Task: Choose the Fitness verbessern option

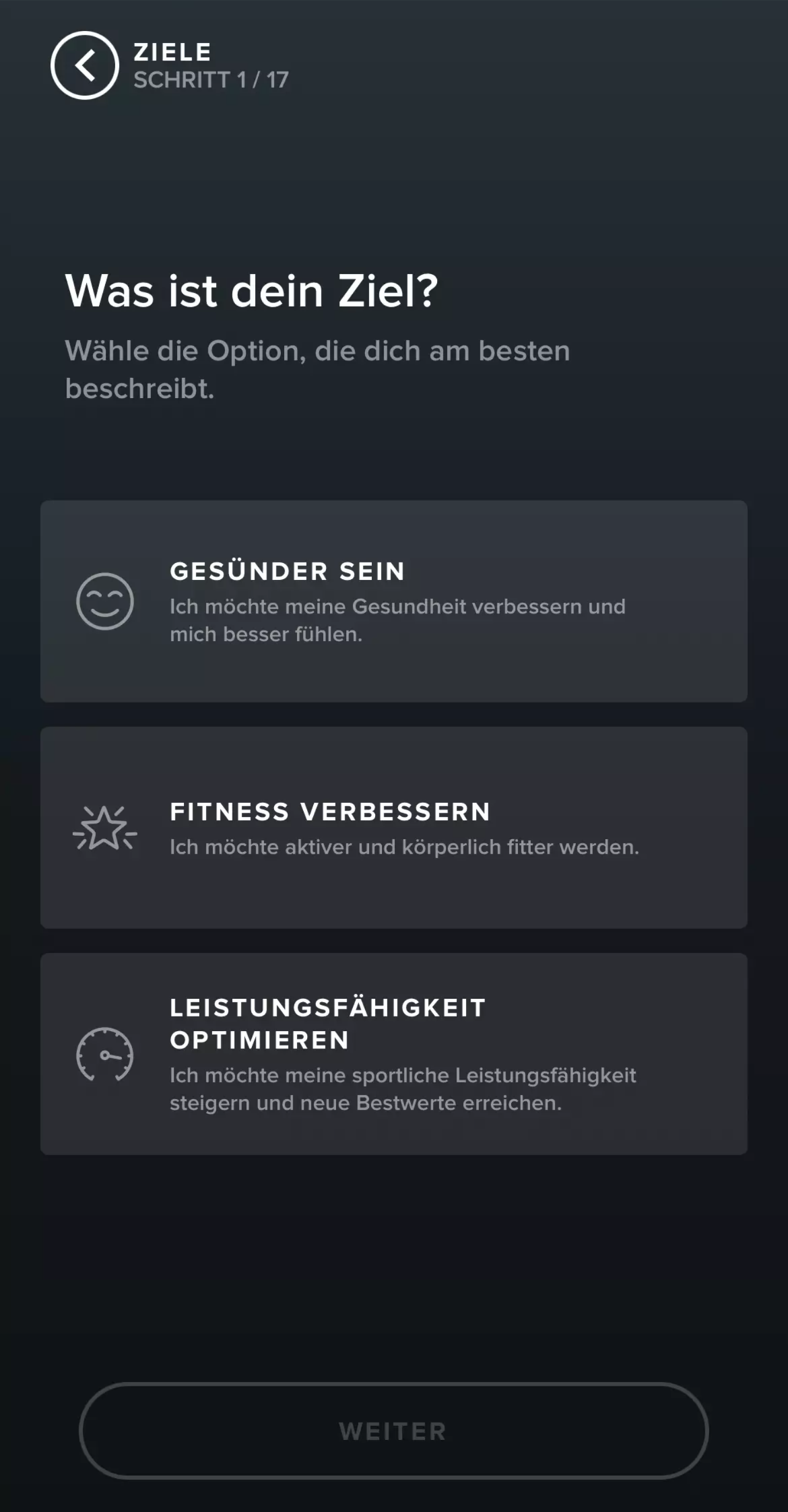Action: point(394,827)
